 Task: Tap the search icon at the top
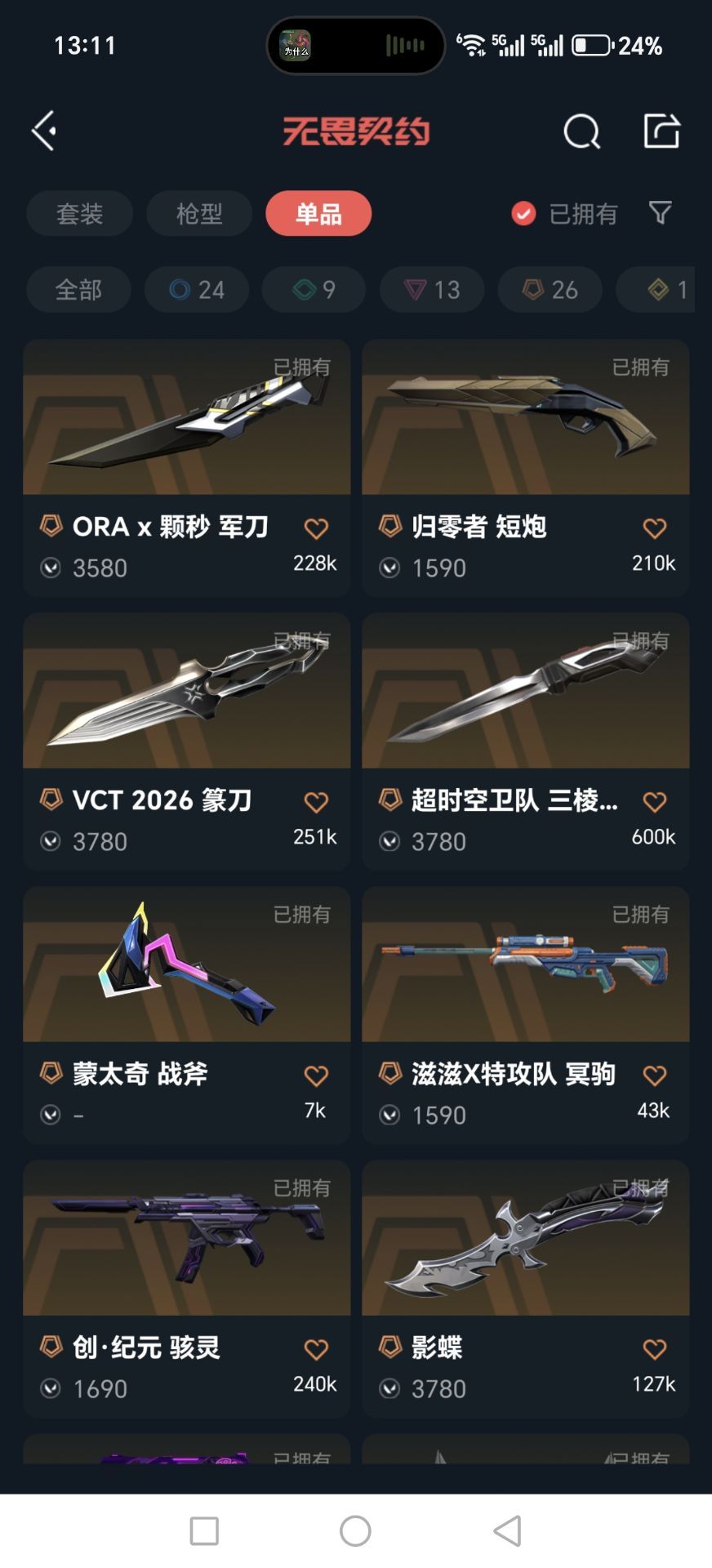click(581, 131)
